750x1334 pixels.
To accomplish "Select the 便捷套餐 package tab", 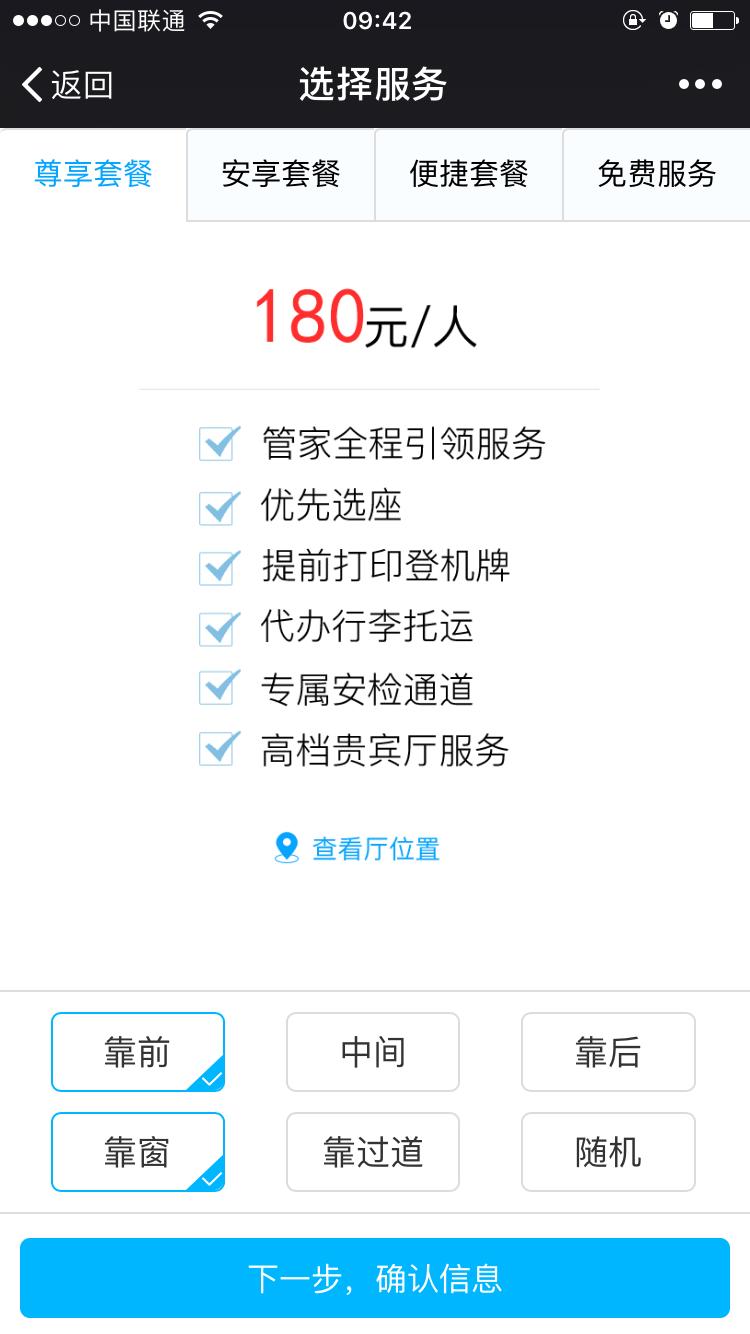I will (468, 175).
